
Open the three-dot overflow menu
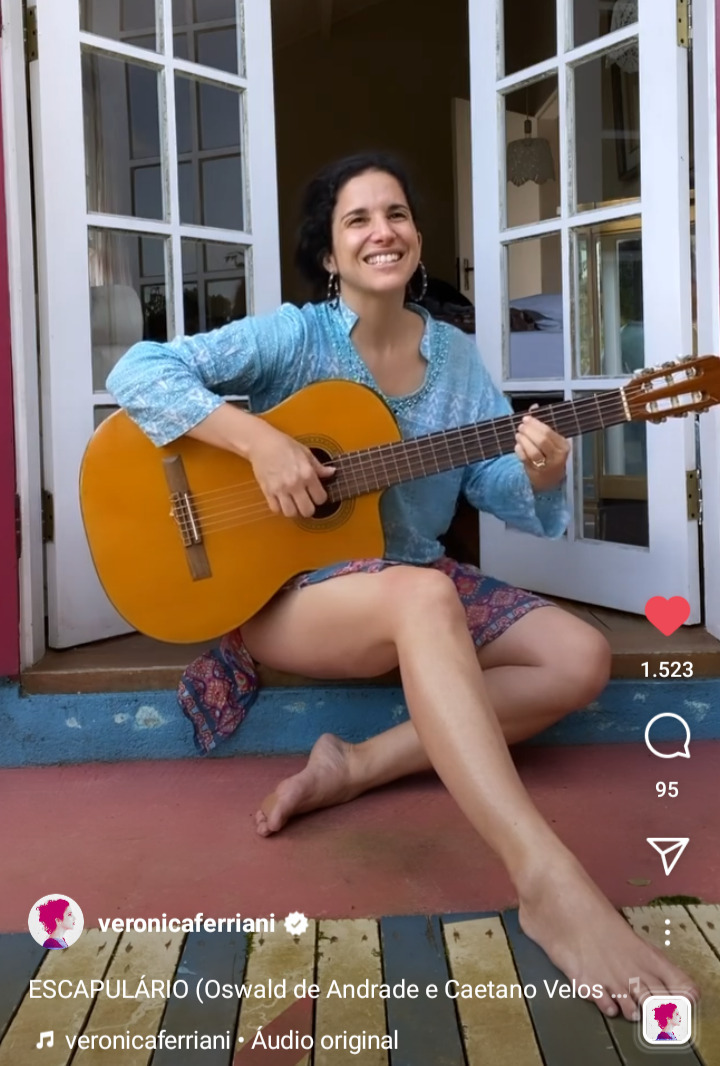coord(667,933)
